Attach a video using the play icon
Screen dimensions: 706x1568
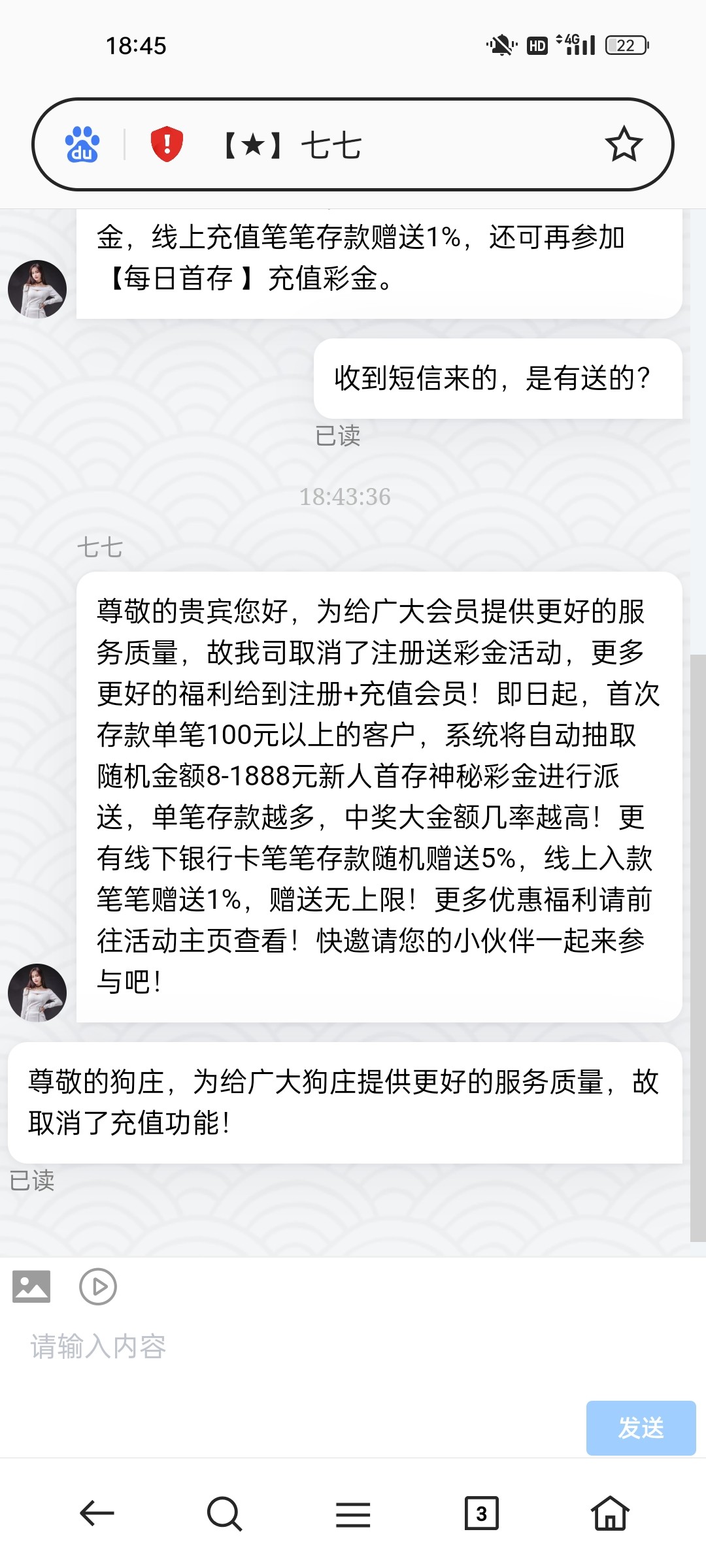(98, 1286)
